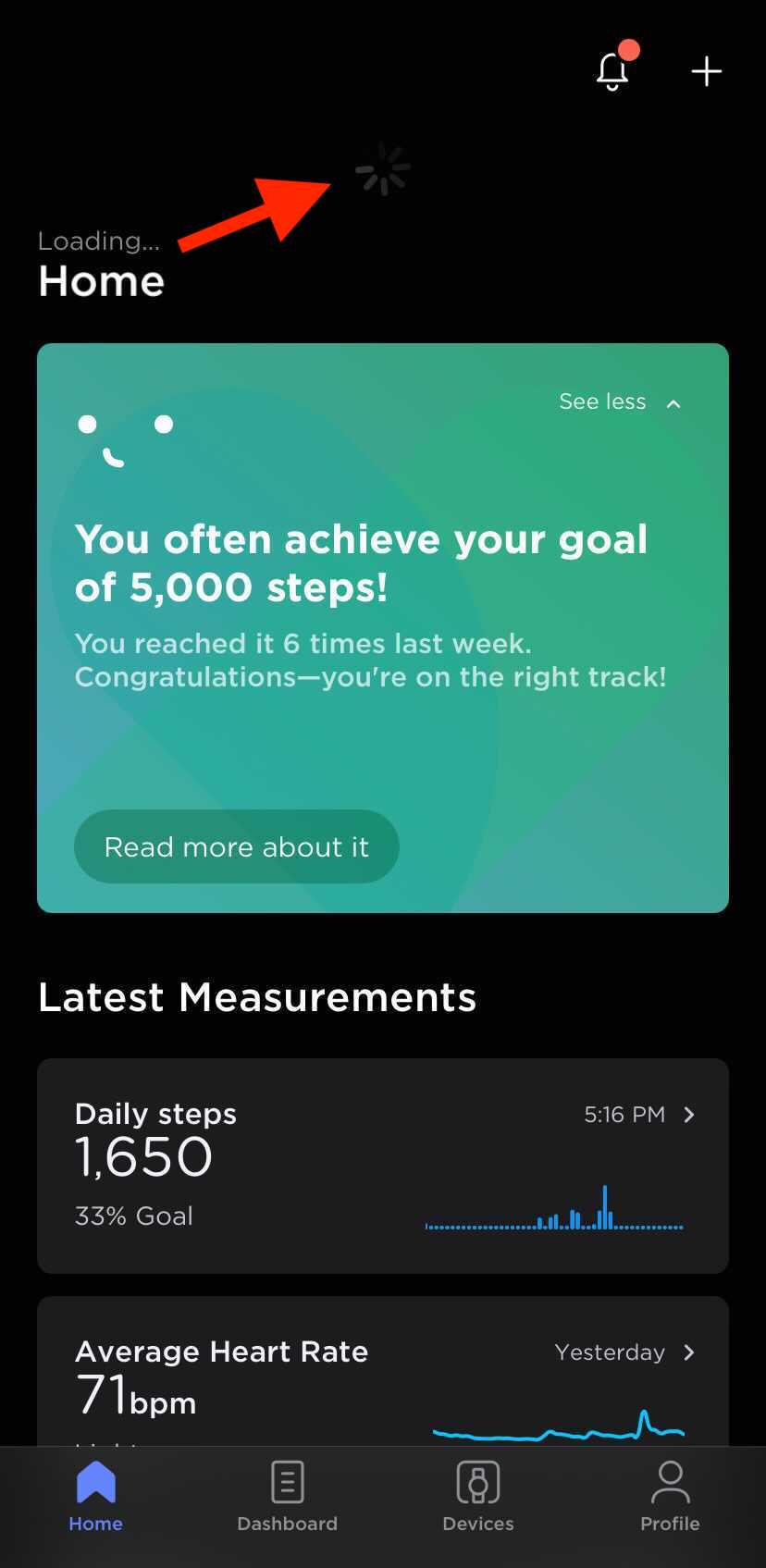Image resolution: width=766 pixels, height=1568 pixels.
Task: Tap the Devices watch icon
Action: pos(478,1481)
